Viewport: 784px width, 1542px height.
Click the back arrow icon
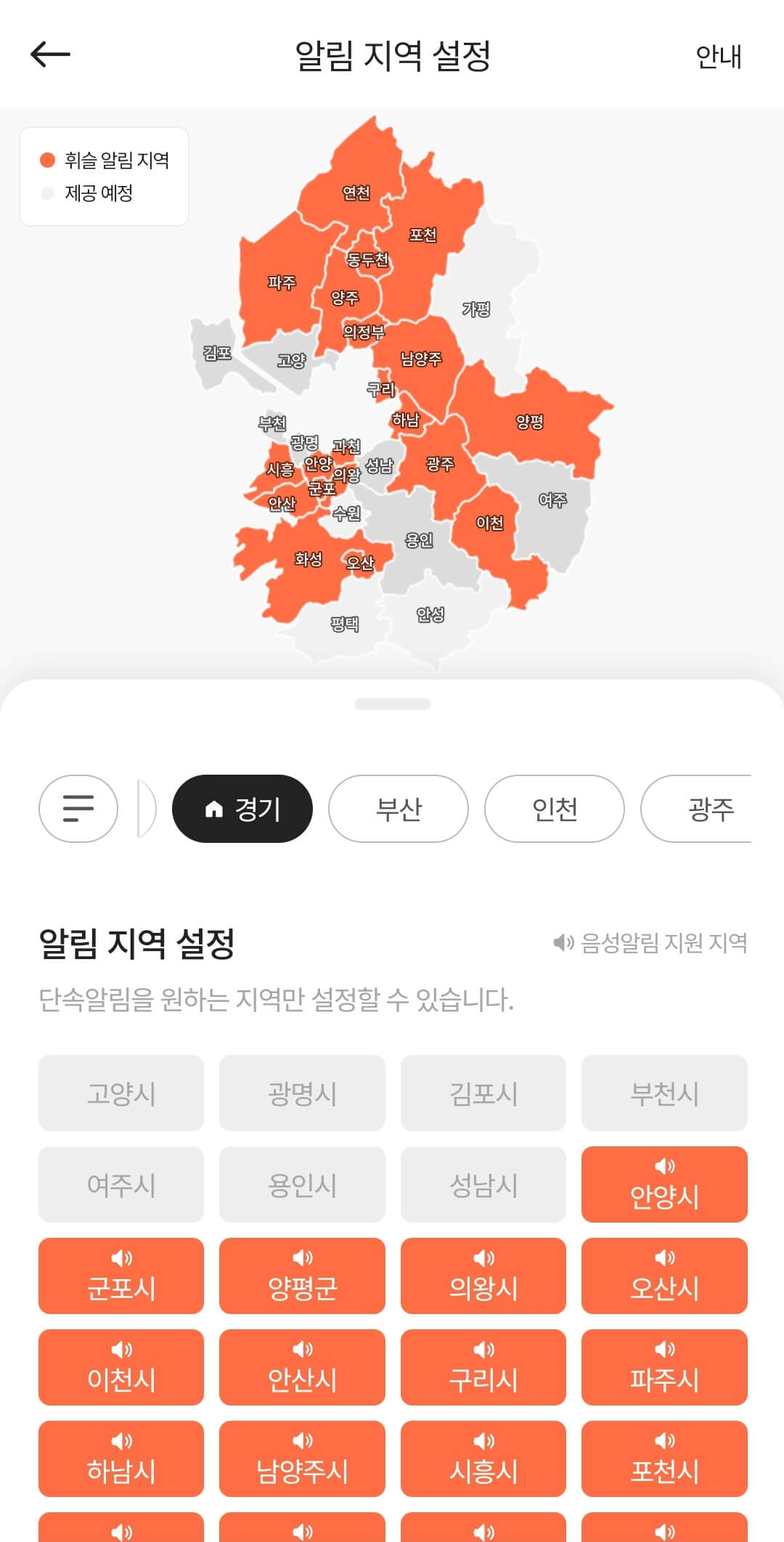(x=51, y=54)
